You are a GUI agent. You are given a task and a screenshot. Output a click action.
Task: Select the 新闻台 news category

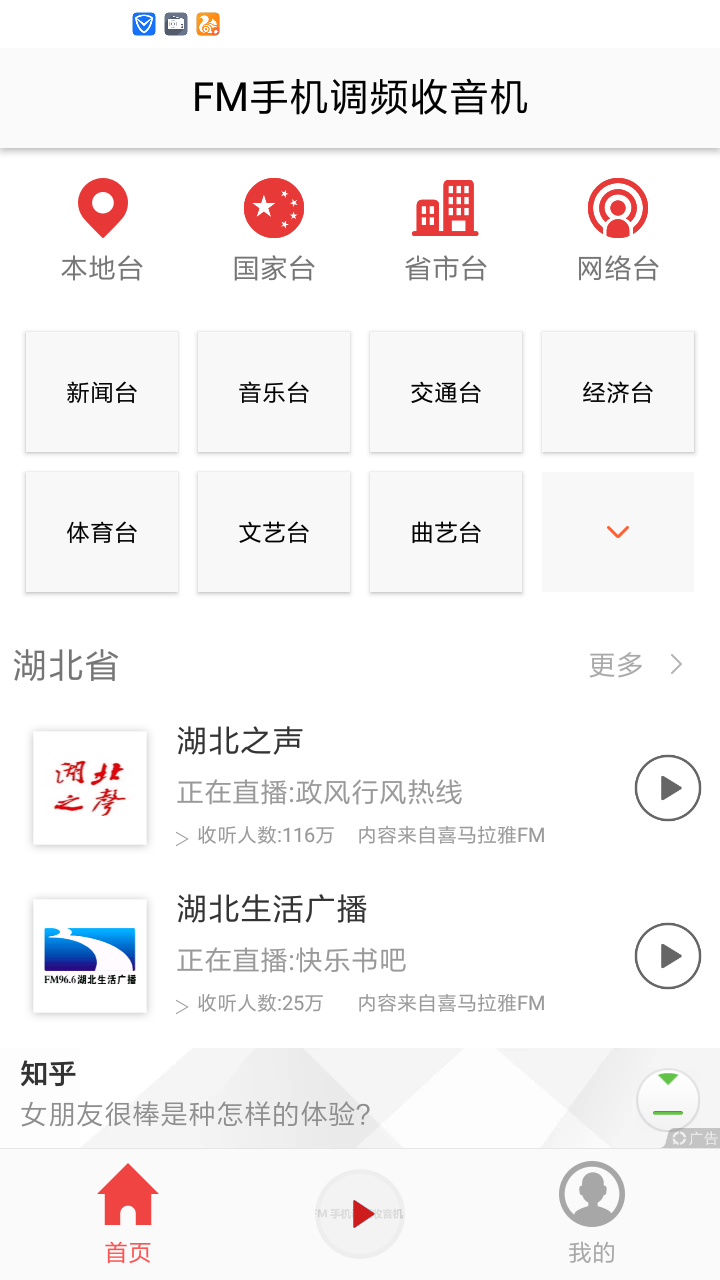click(102, 392)
